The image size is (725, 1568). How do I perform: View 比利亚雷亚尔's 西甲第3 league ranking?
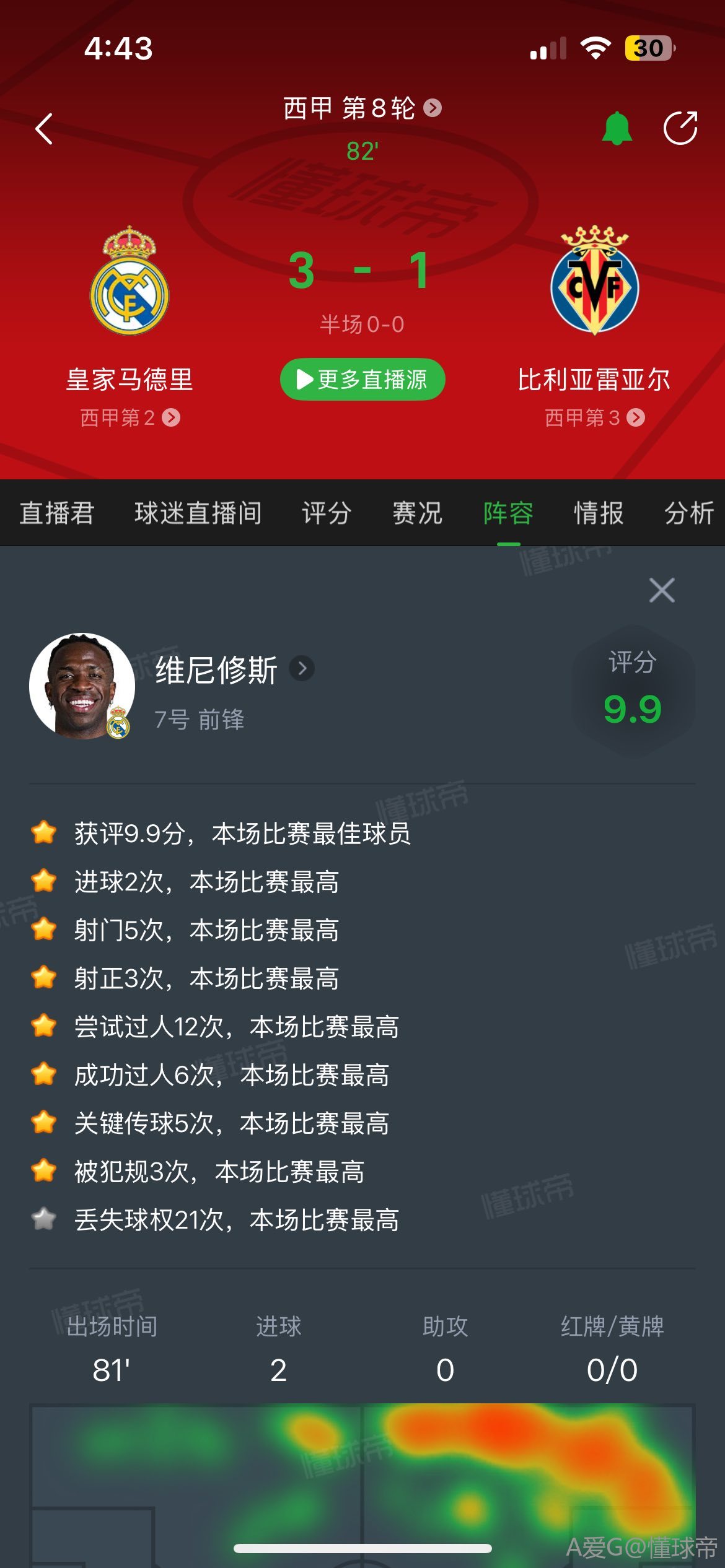pos(594,418)
